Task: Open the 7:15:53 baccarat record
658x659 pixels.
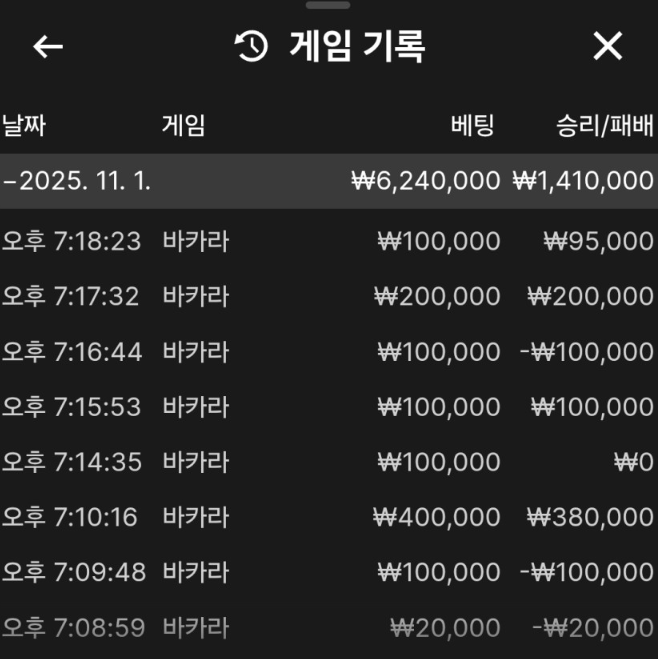Action: [x=328, y=407]
